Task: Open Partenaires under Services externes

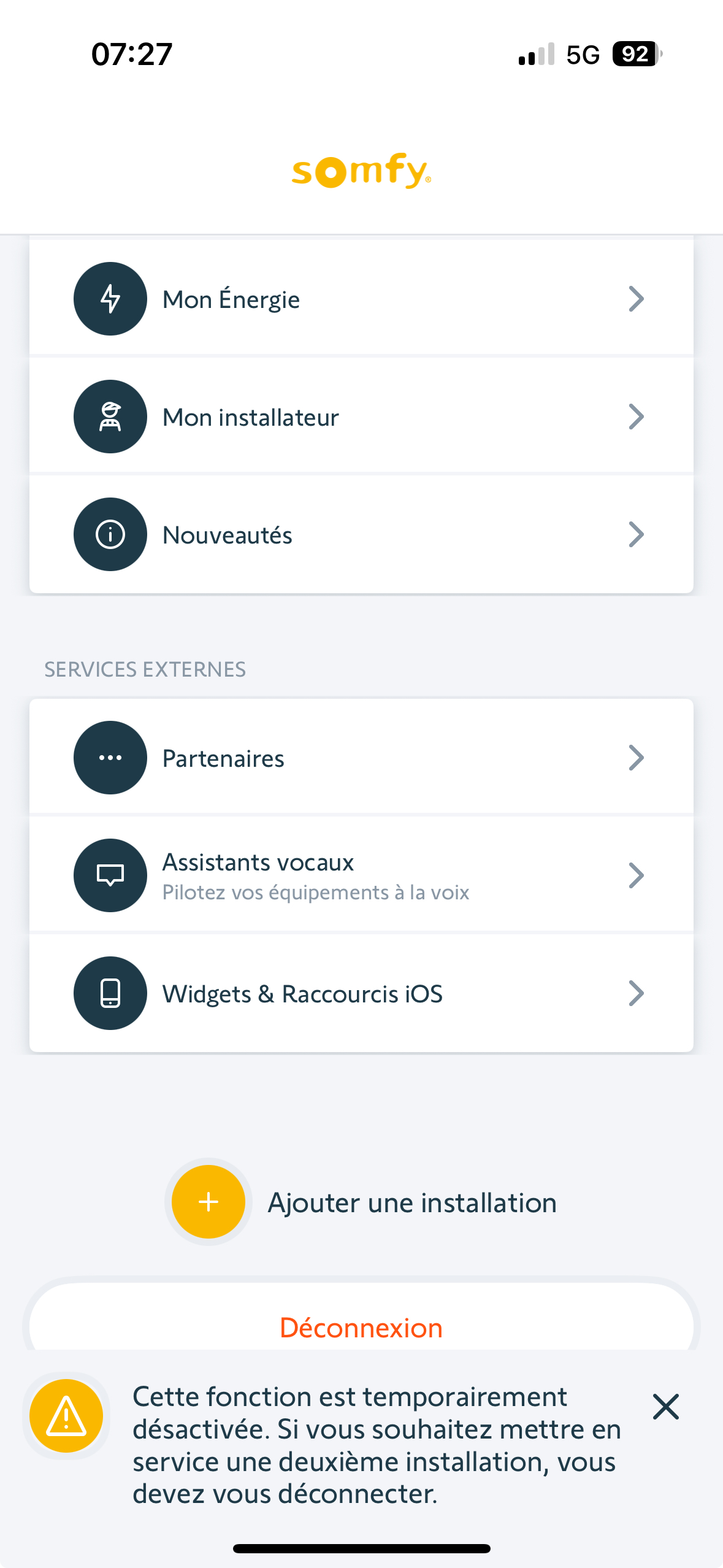Action: 361,758
